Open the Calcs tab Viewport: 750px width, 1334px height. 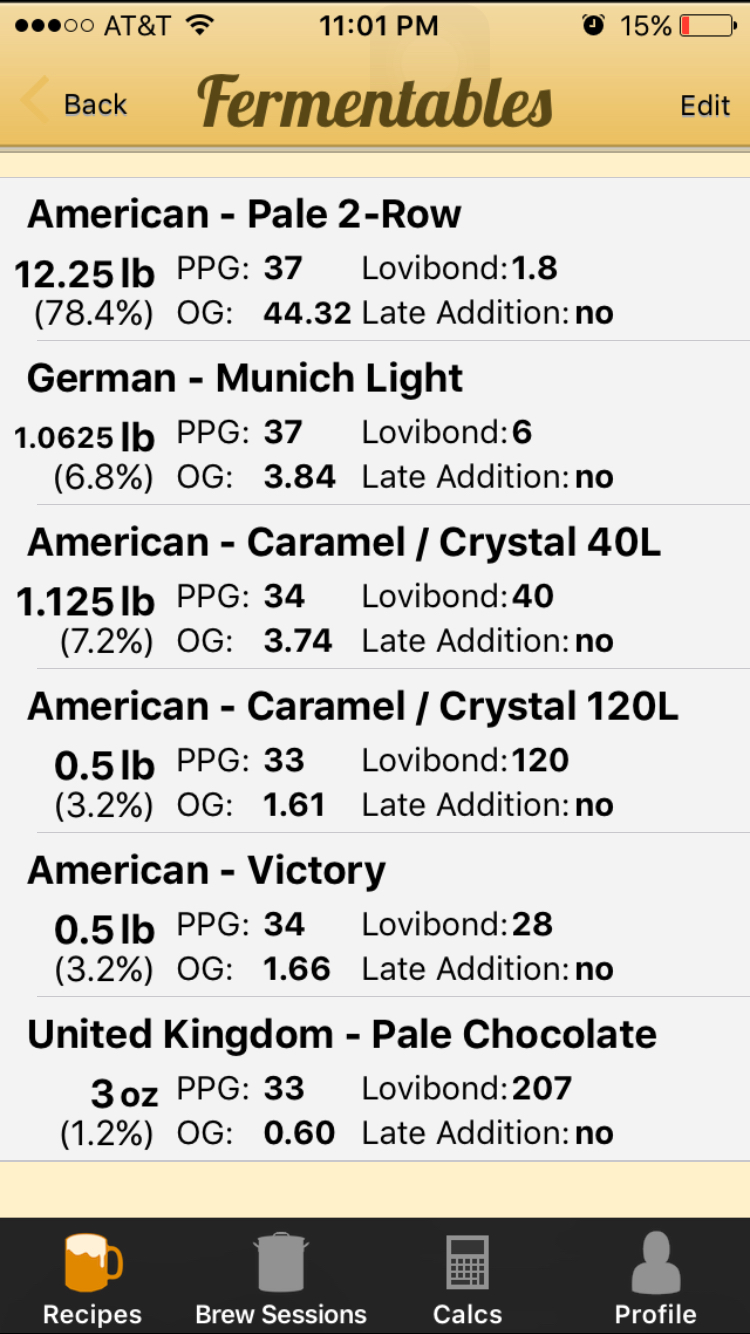pyautogui.click(x=467, y=1277)
